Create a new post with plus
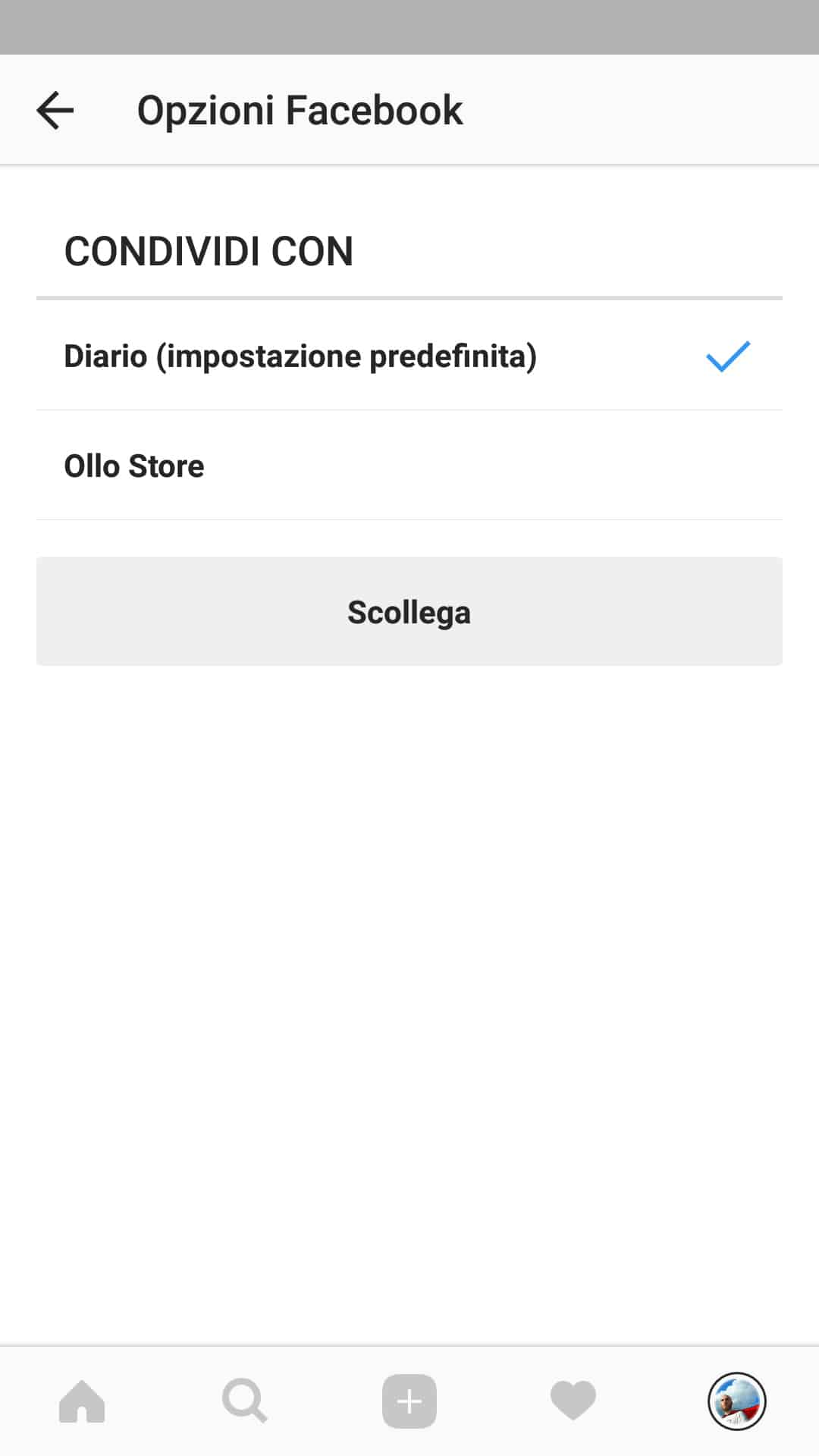Screen dimensions: 819x1456 pos(409,1401)
